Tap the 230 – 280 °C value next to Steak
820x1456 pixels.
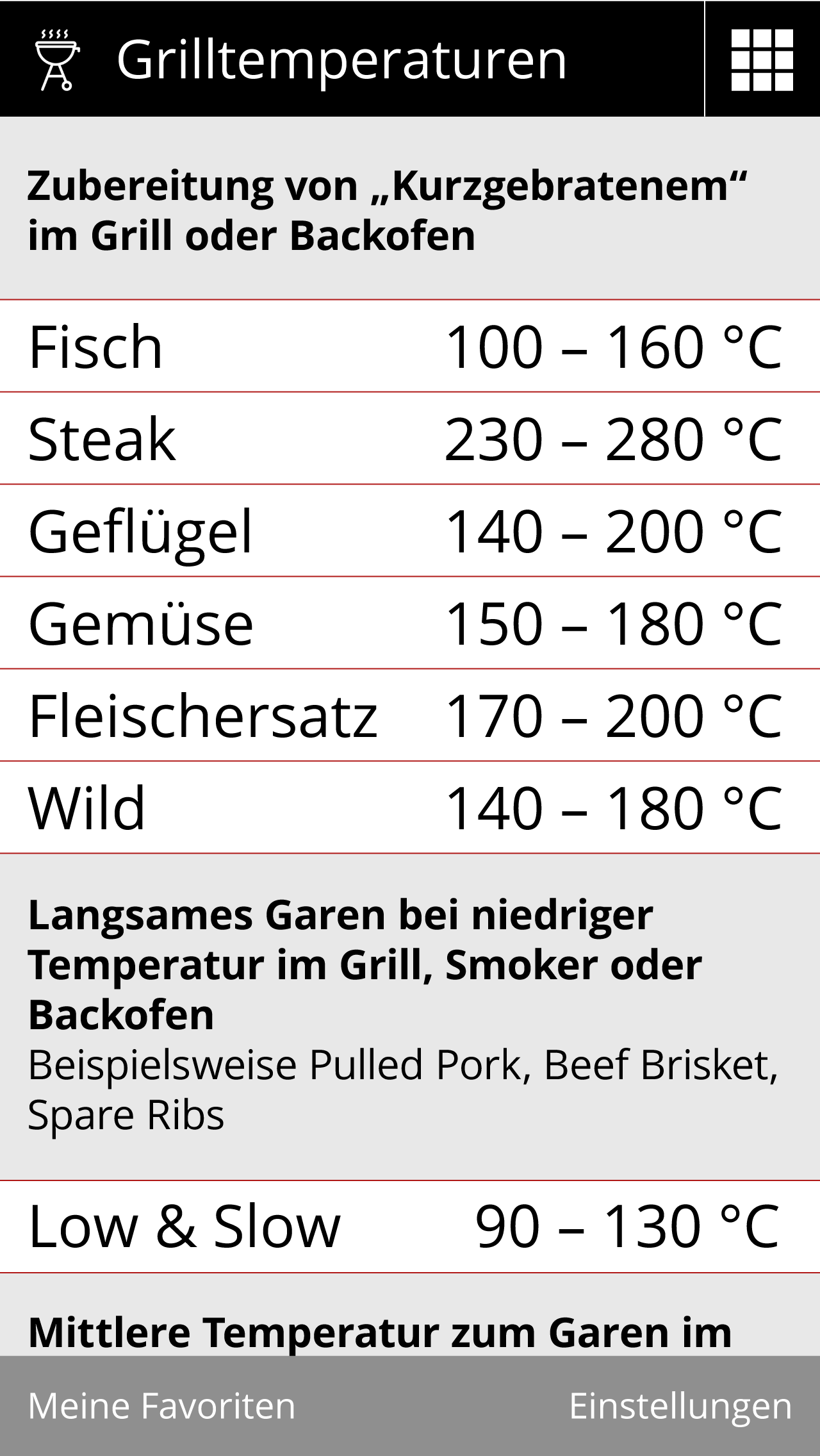tap(615, 439)
